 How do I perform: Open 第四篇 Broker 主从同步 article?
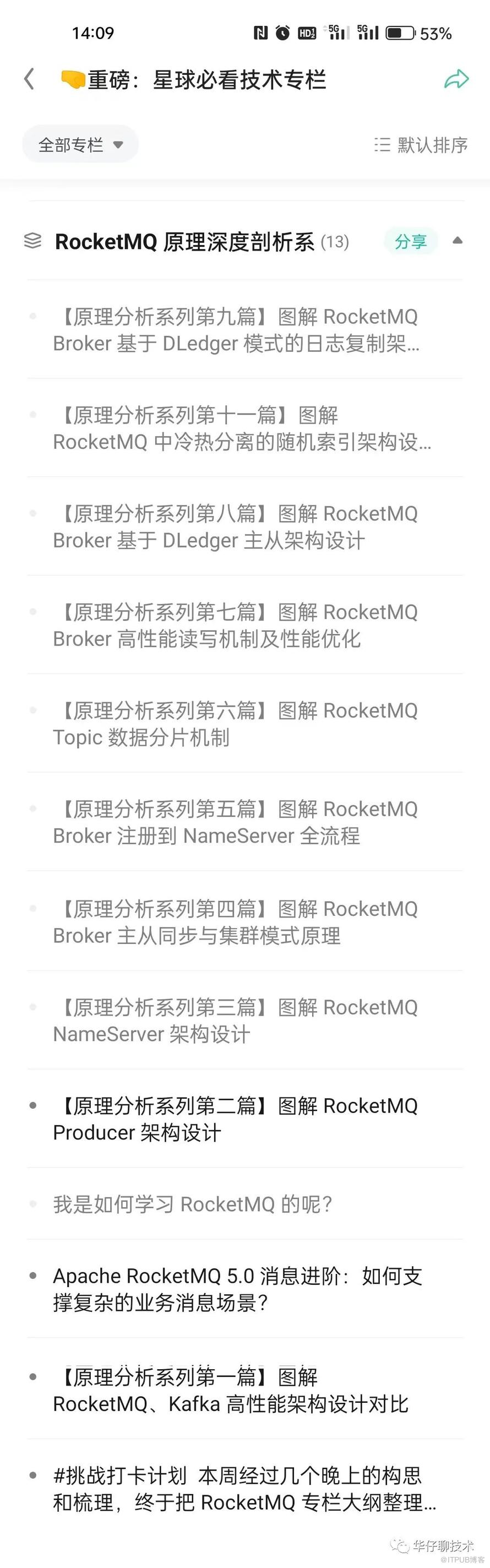click(236, 922)
